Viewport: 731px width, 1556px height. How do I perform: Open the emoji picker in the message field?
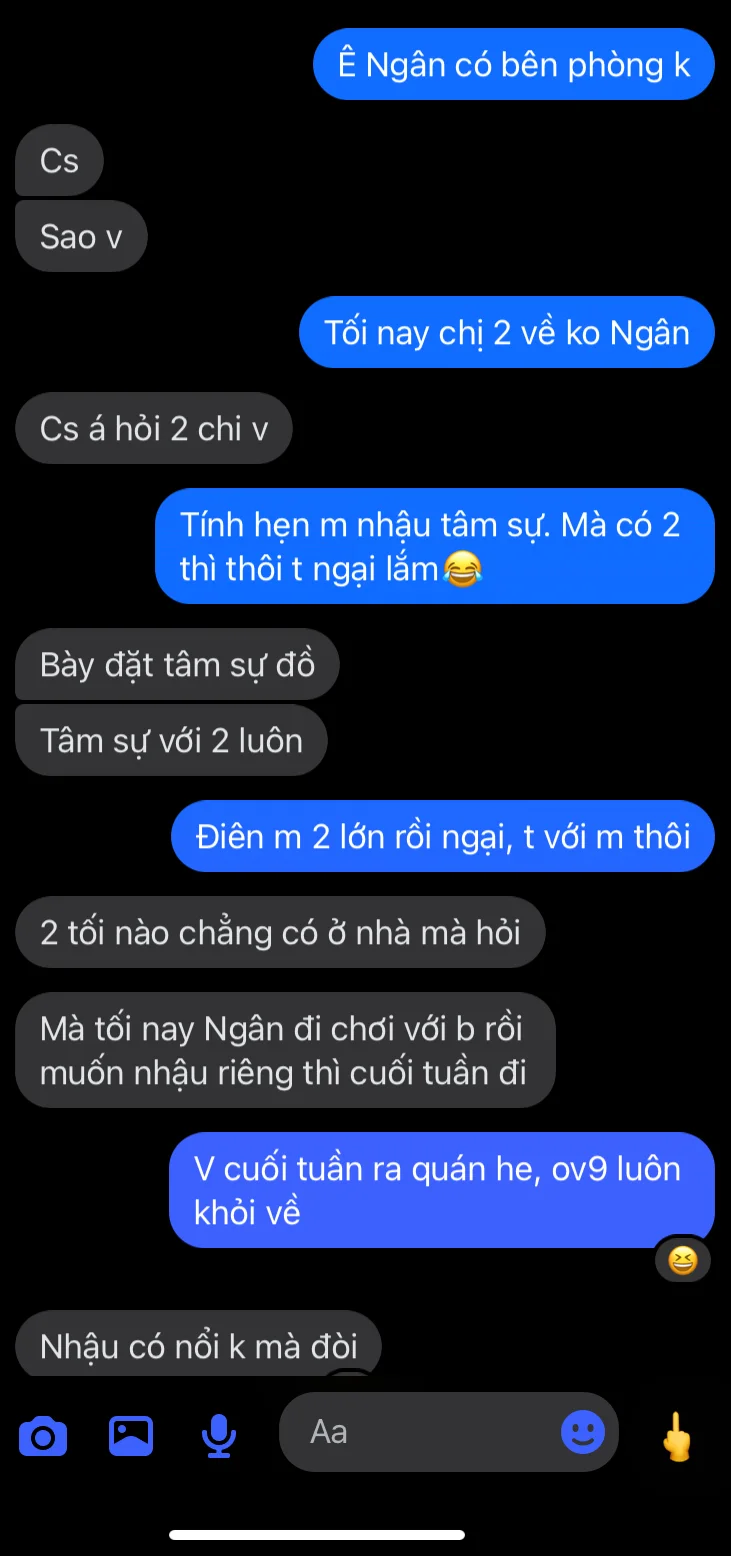point(582,1432)
